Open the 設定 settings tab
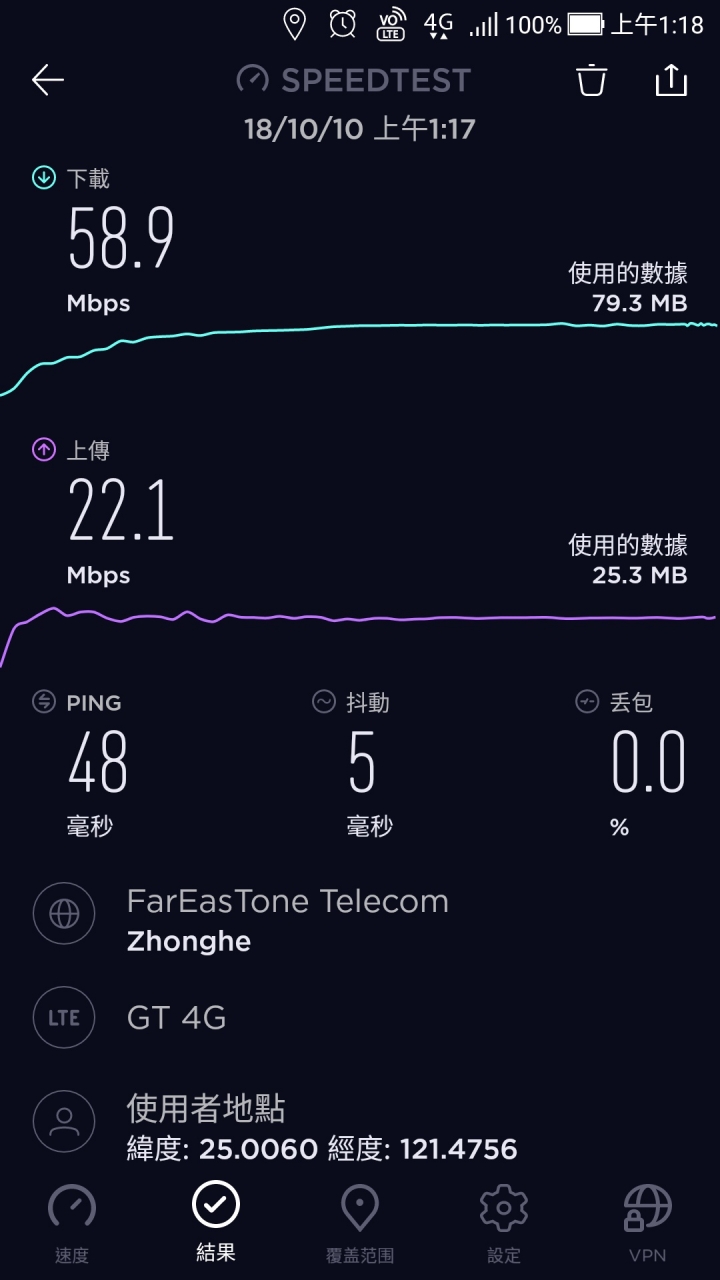 tap(504, 1224)
